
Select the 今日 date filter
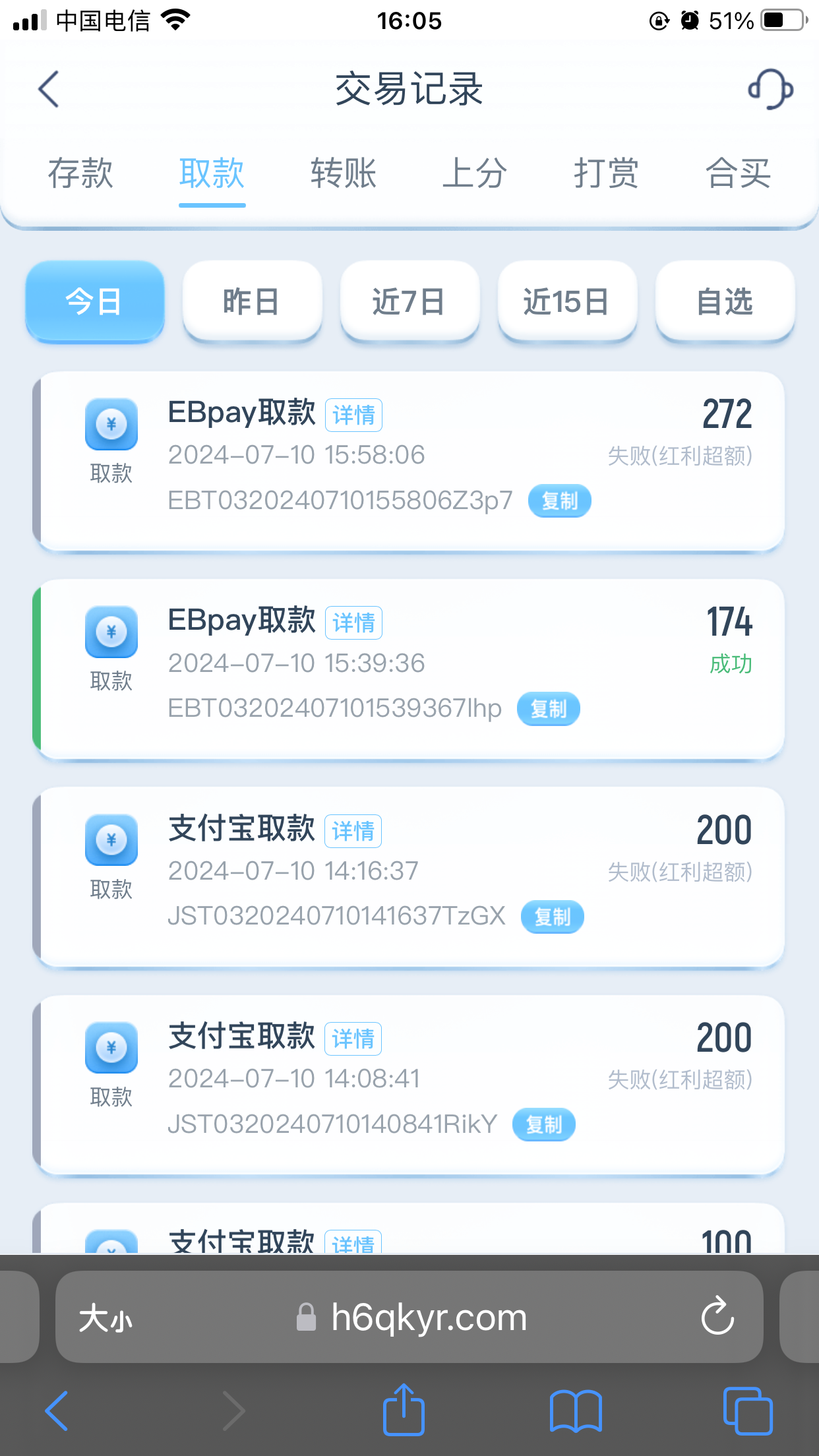(94, 302)
